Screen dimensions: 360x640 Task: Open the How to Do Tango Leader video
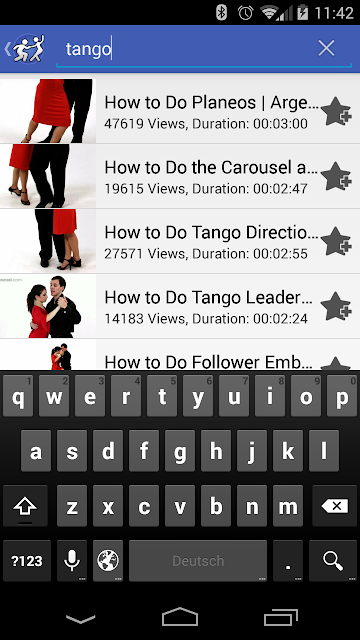pos(180,306)
